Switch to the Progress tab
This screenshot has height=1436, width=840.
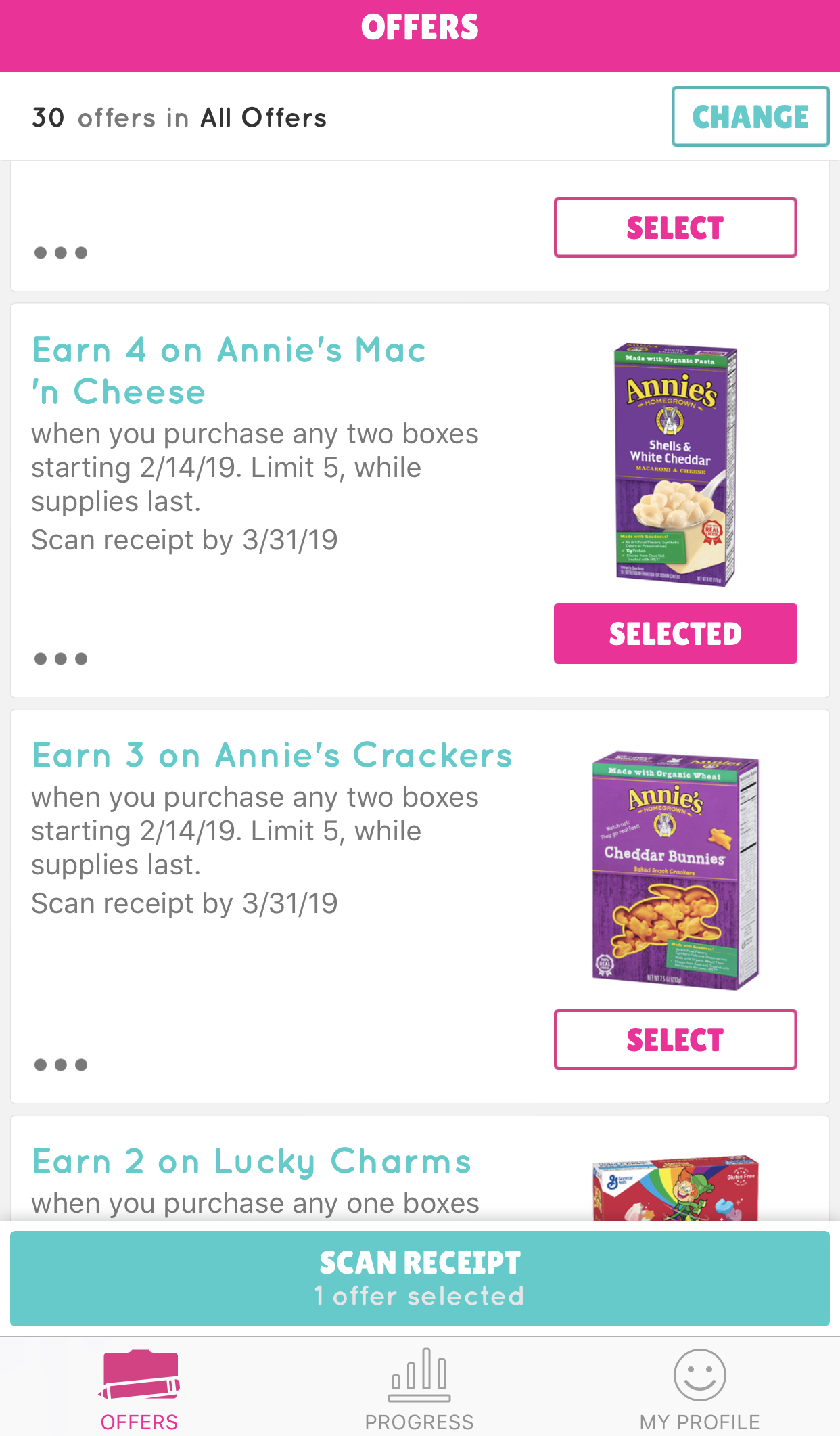[x=419, y=1389]
